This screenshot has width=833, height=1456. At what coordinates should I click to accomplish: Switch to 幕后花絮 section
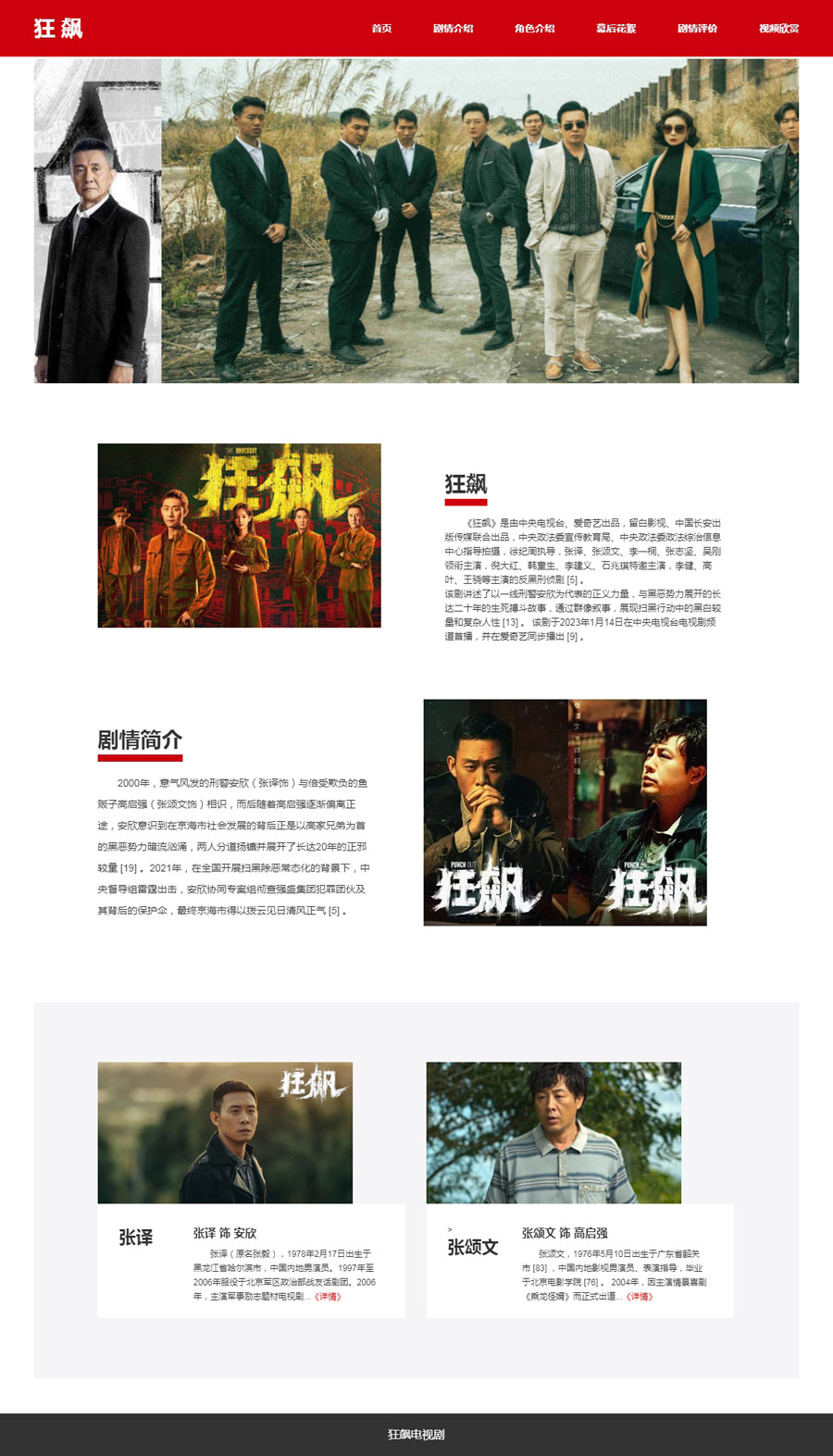click(615, 29)
